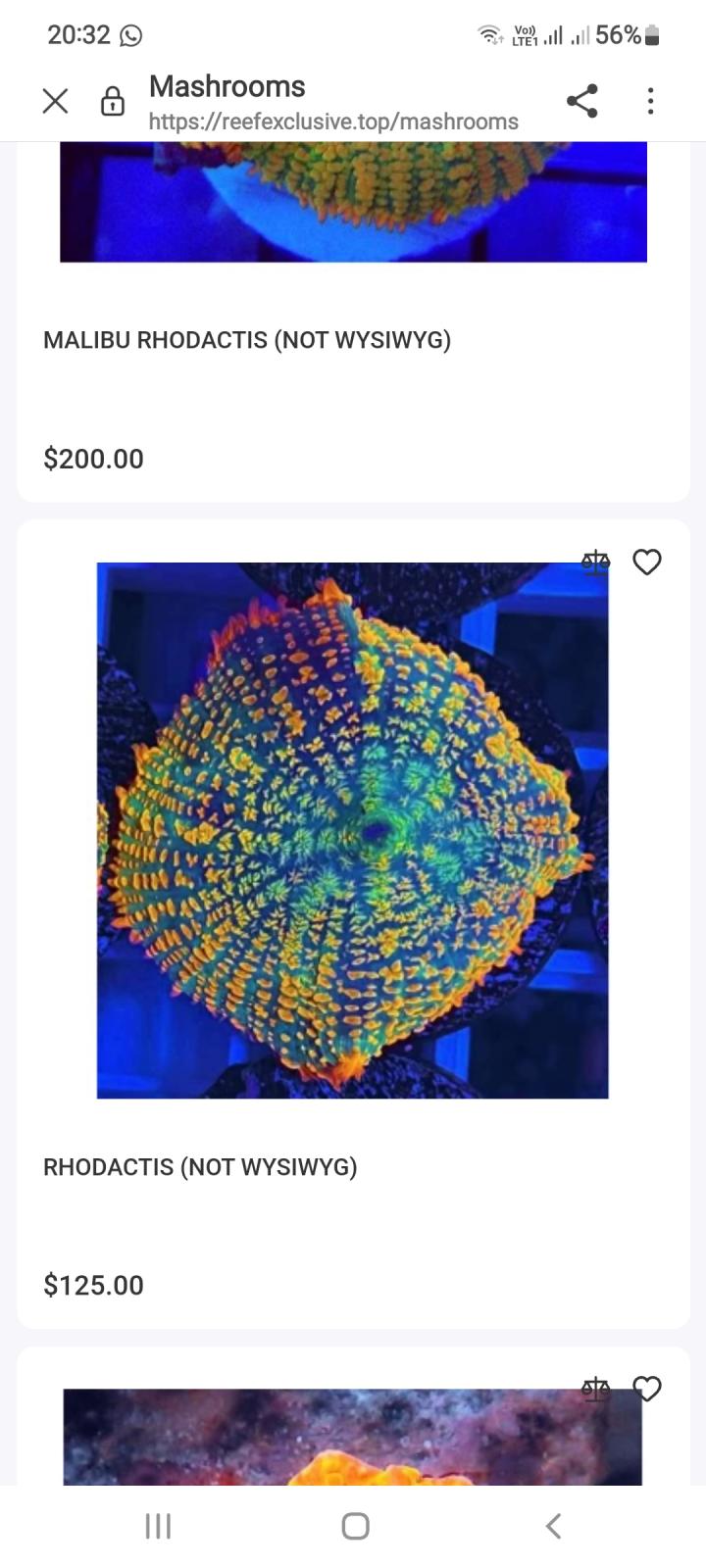Close the browser tab with the X

pos(56,101)
